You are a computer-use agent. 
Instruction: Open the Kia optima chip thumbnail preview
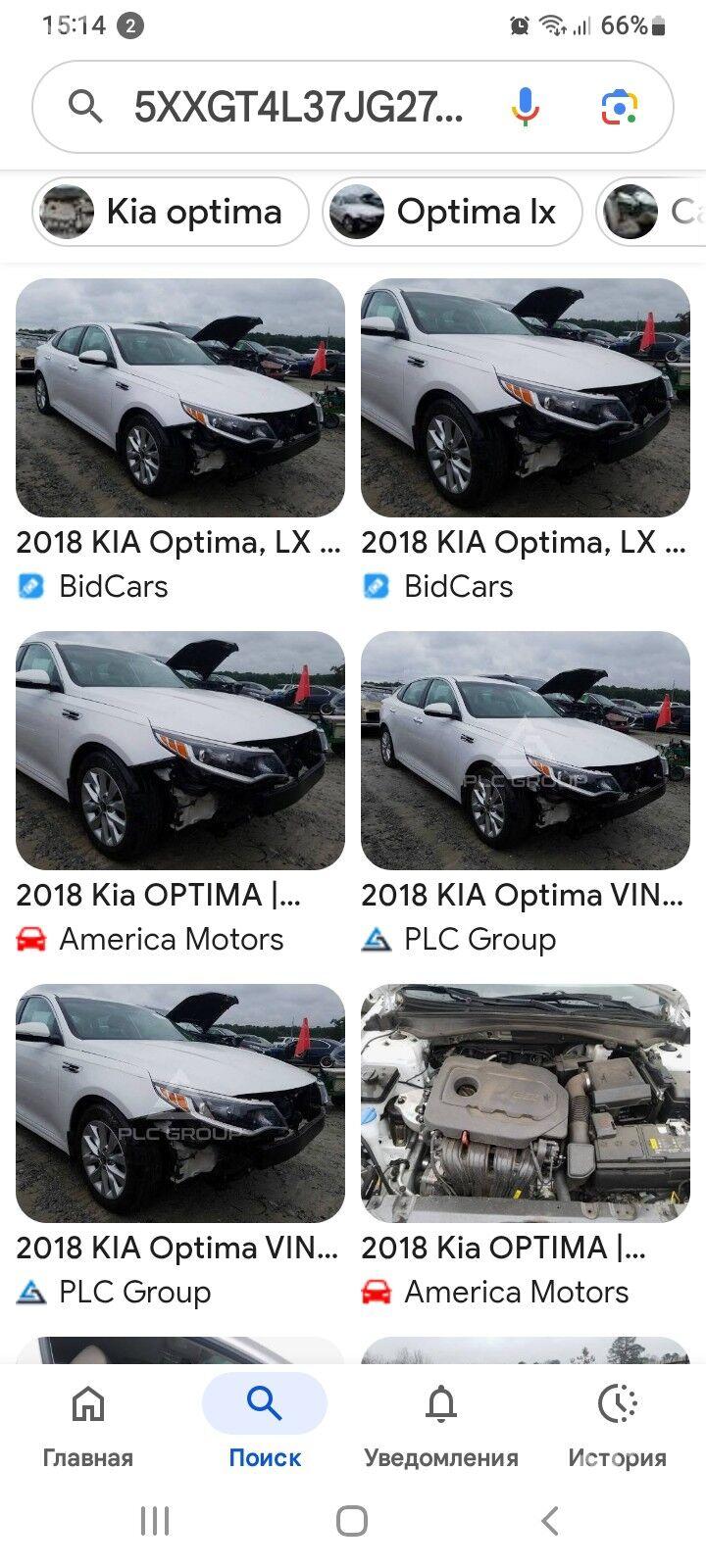(x=65, y=212)
